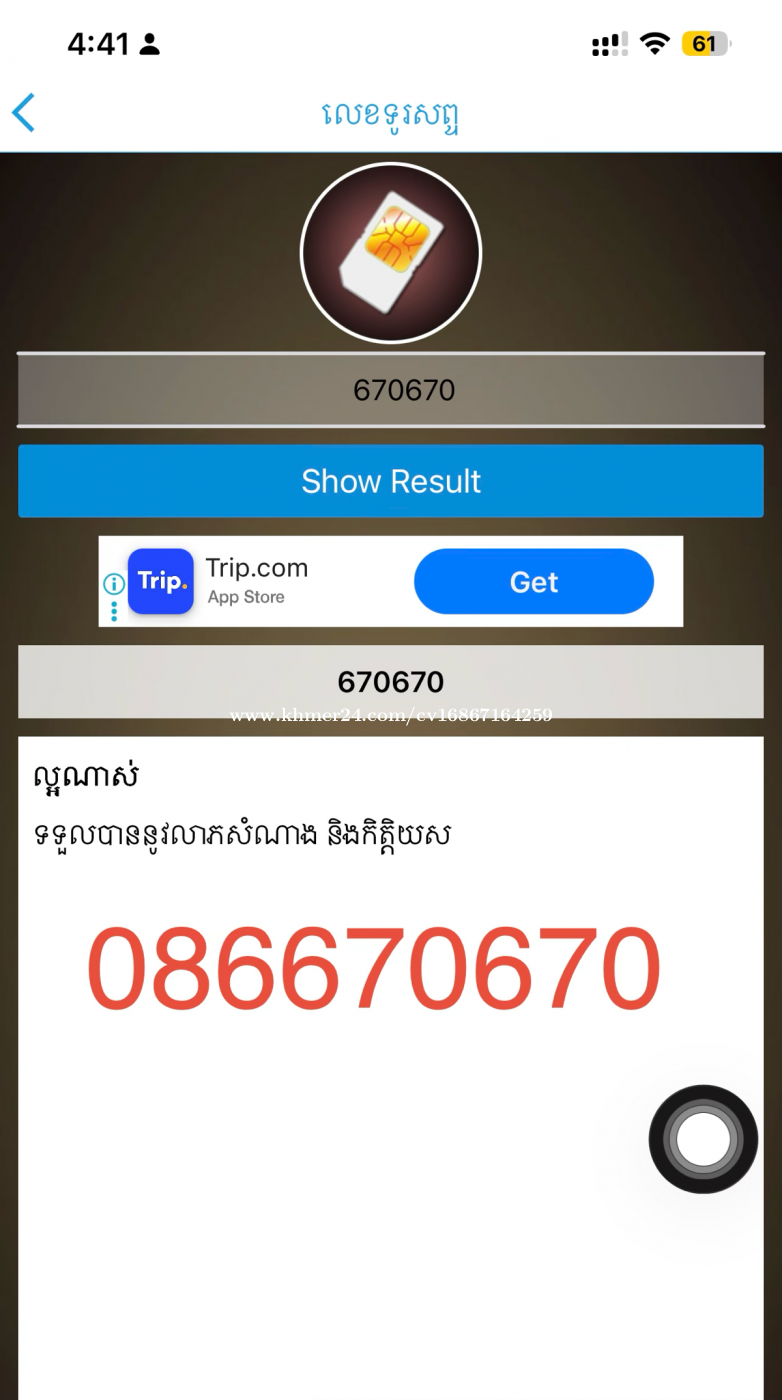This screenshot has width=782, height=1400.
Task: Tap the phone number field showing 670670
Action: [x=391, y=390]
